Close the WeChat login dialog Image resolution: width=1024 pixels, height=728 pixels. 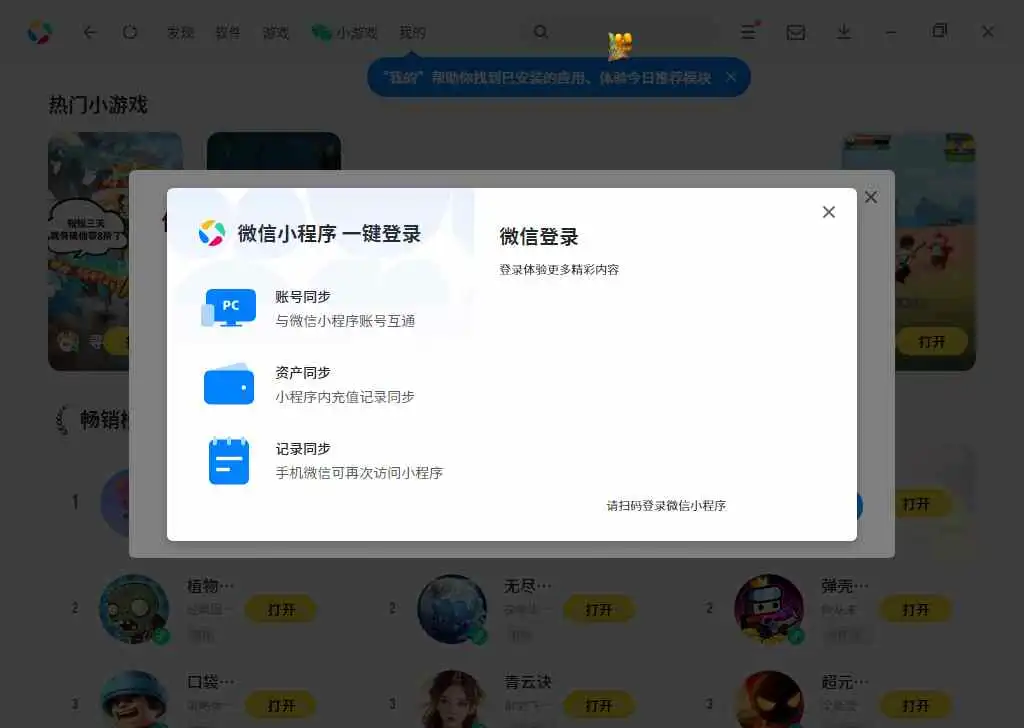click(828, 212)
